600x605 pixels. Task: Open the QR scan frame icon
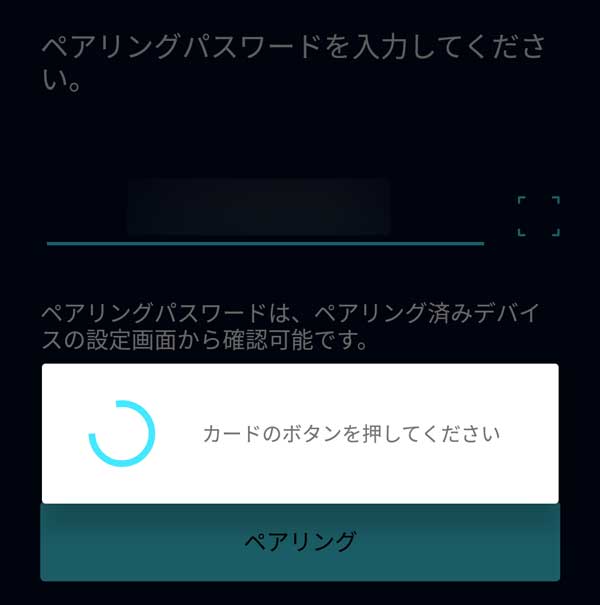pyautogui.click(x=538, y=216)
